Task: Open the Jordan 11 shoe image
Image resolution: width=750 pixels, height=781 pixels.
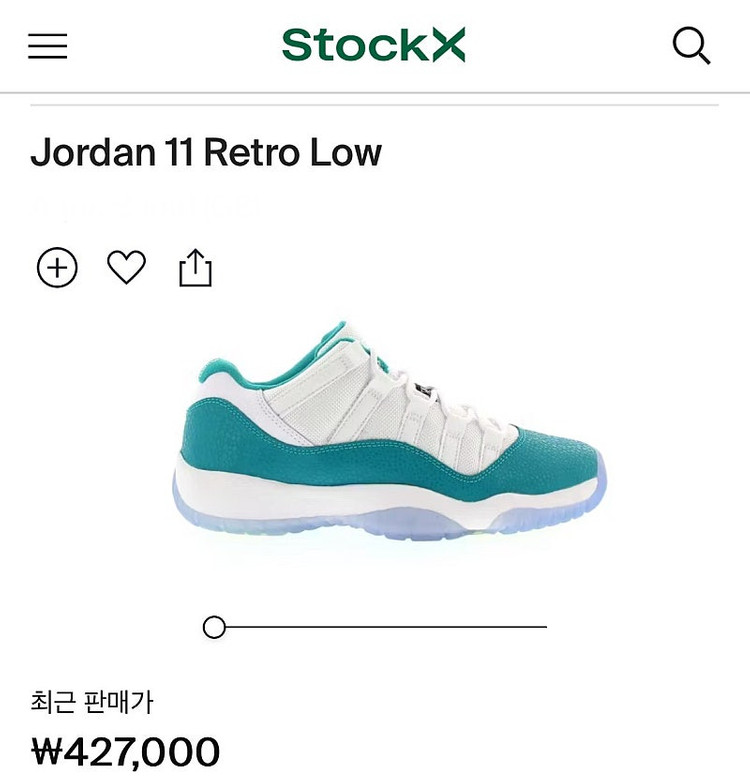Action: click(x=390, y=430)
